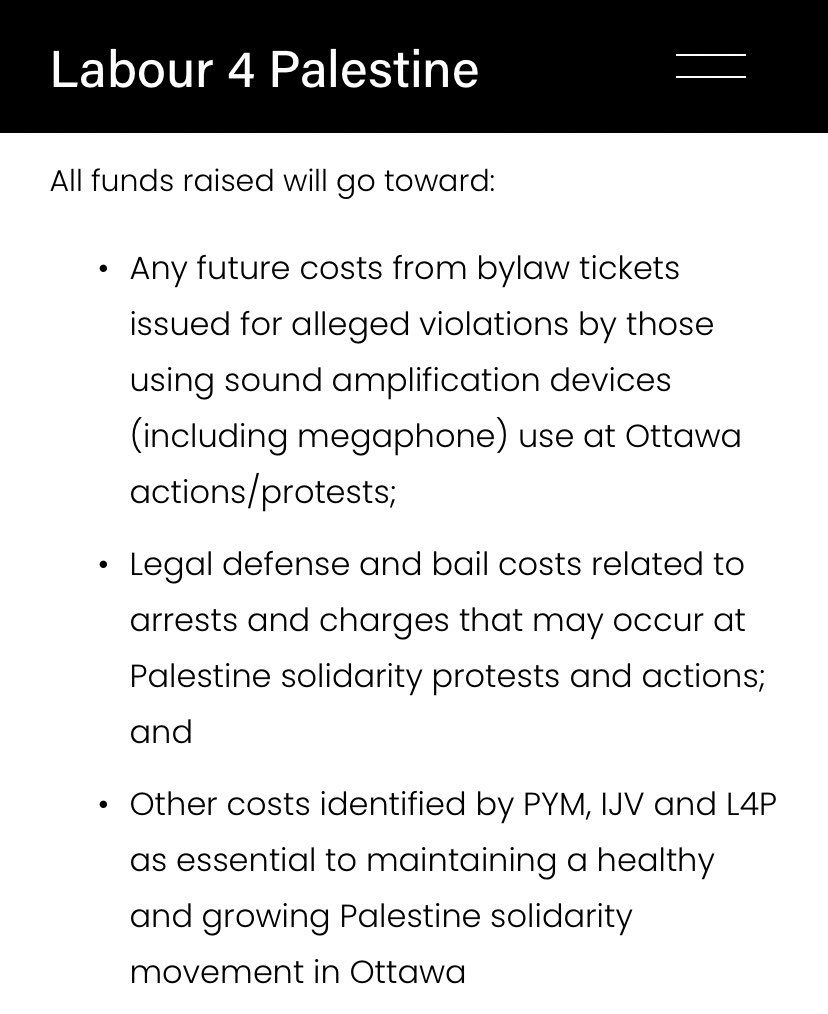The height and width of the screenshot is (1014, 828).
Task: Open the hamburger navigation menu
Action: coord(710,67)
